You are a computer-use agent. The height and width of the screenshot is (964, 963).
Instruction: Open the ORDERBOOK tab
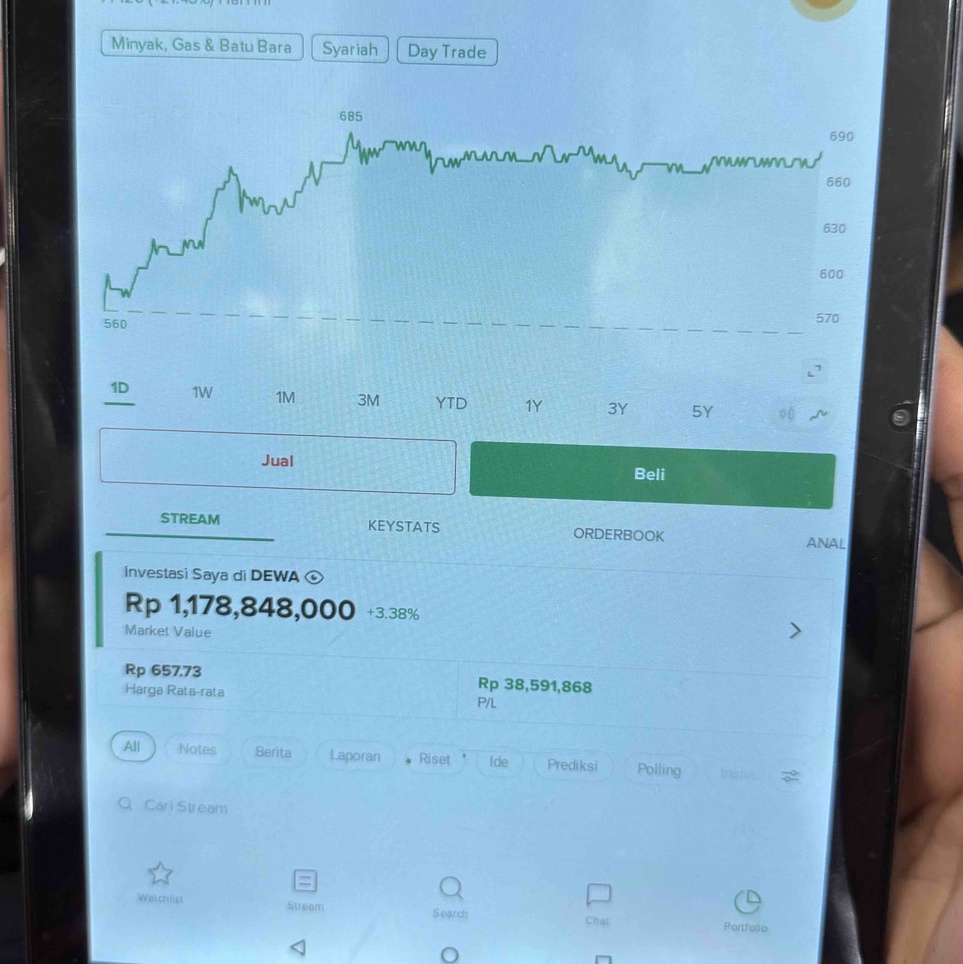click(x=618, y=535)
